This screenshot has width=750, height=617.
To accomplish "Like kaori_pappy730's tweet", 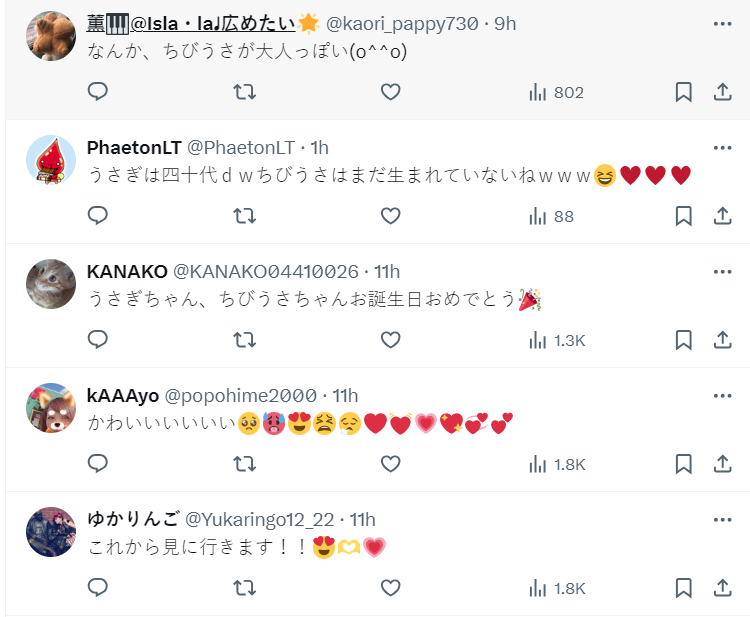I will 391,92.
